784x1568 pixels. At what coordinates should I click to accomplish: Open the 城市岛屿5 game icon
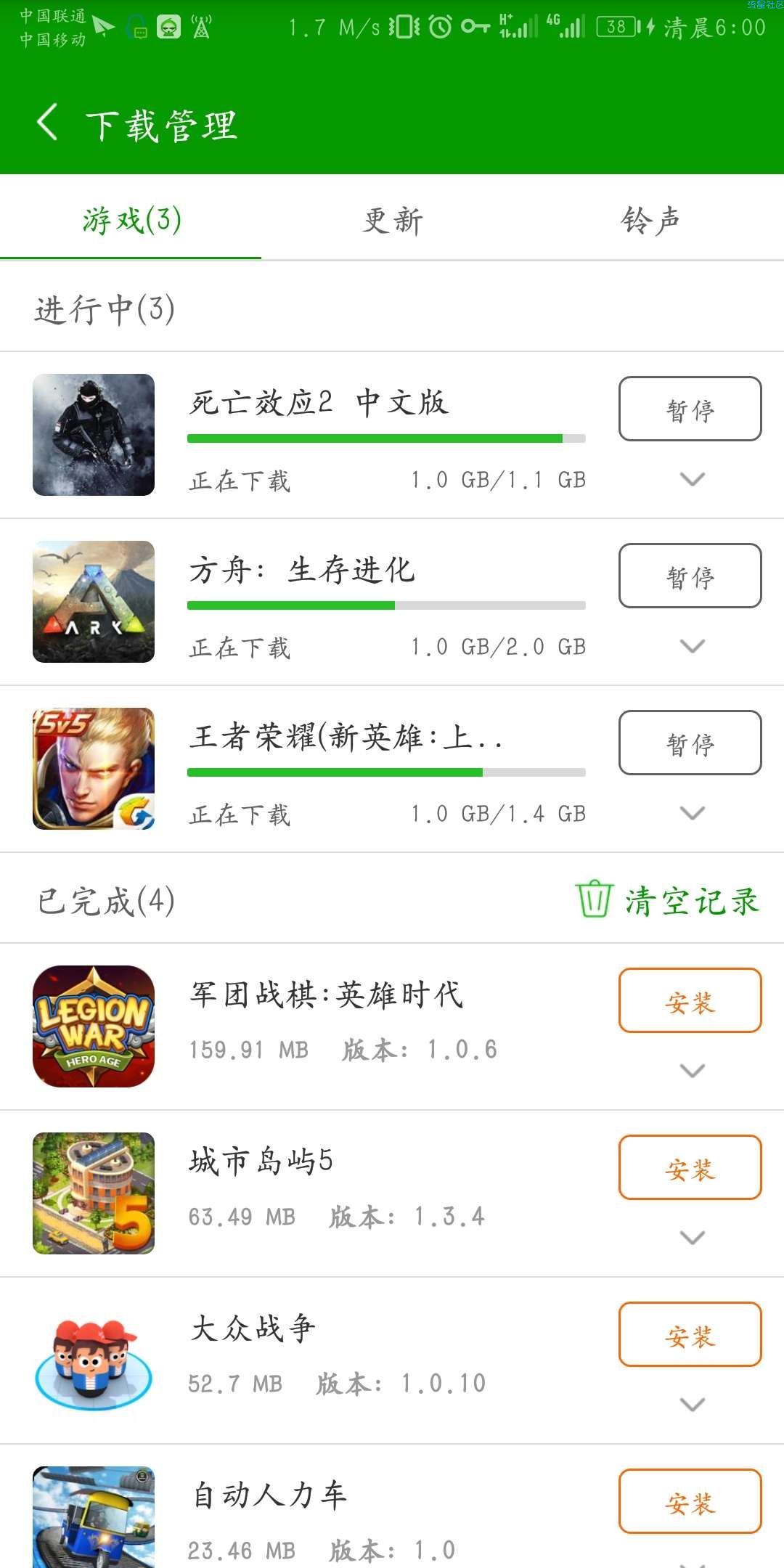pos(94,1193)
